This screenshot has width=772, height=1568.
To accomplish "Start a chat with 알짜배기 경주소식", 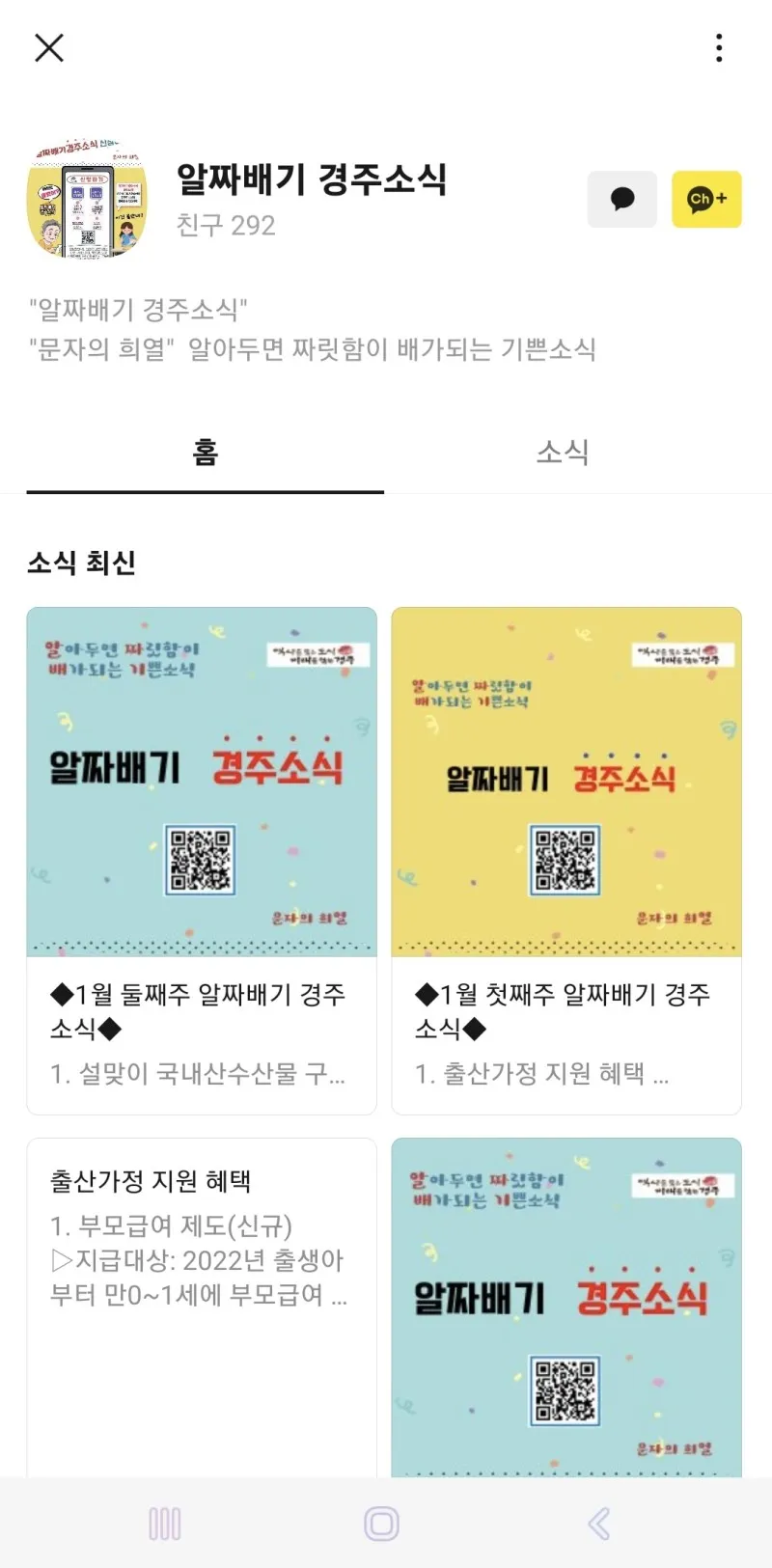I will (622, 200).
